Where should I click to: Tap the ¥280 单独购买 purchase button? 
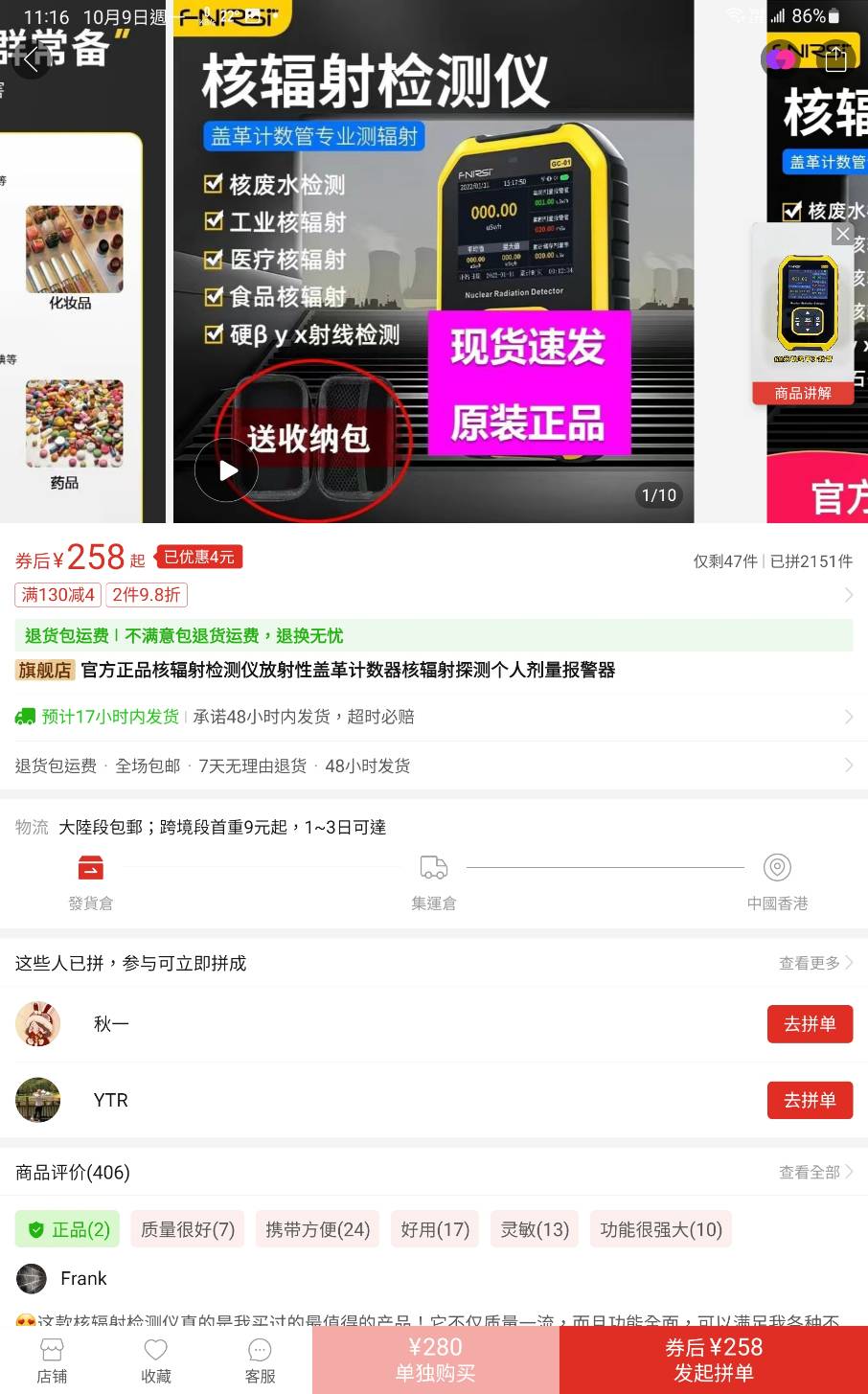pyautogui.click(x=436, y=1358)
